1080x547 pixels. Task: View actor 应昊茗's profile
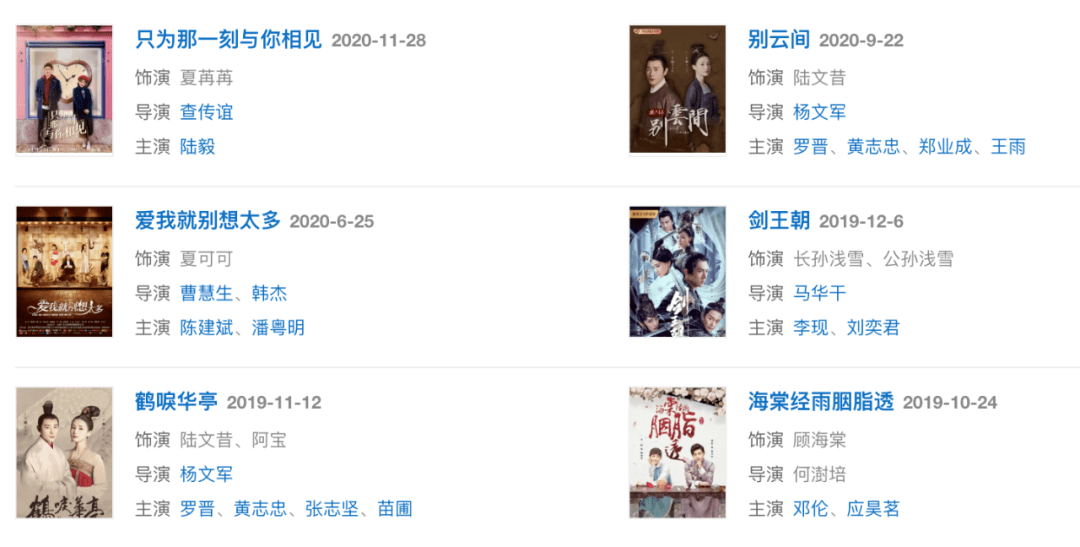coord(873,509)
